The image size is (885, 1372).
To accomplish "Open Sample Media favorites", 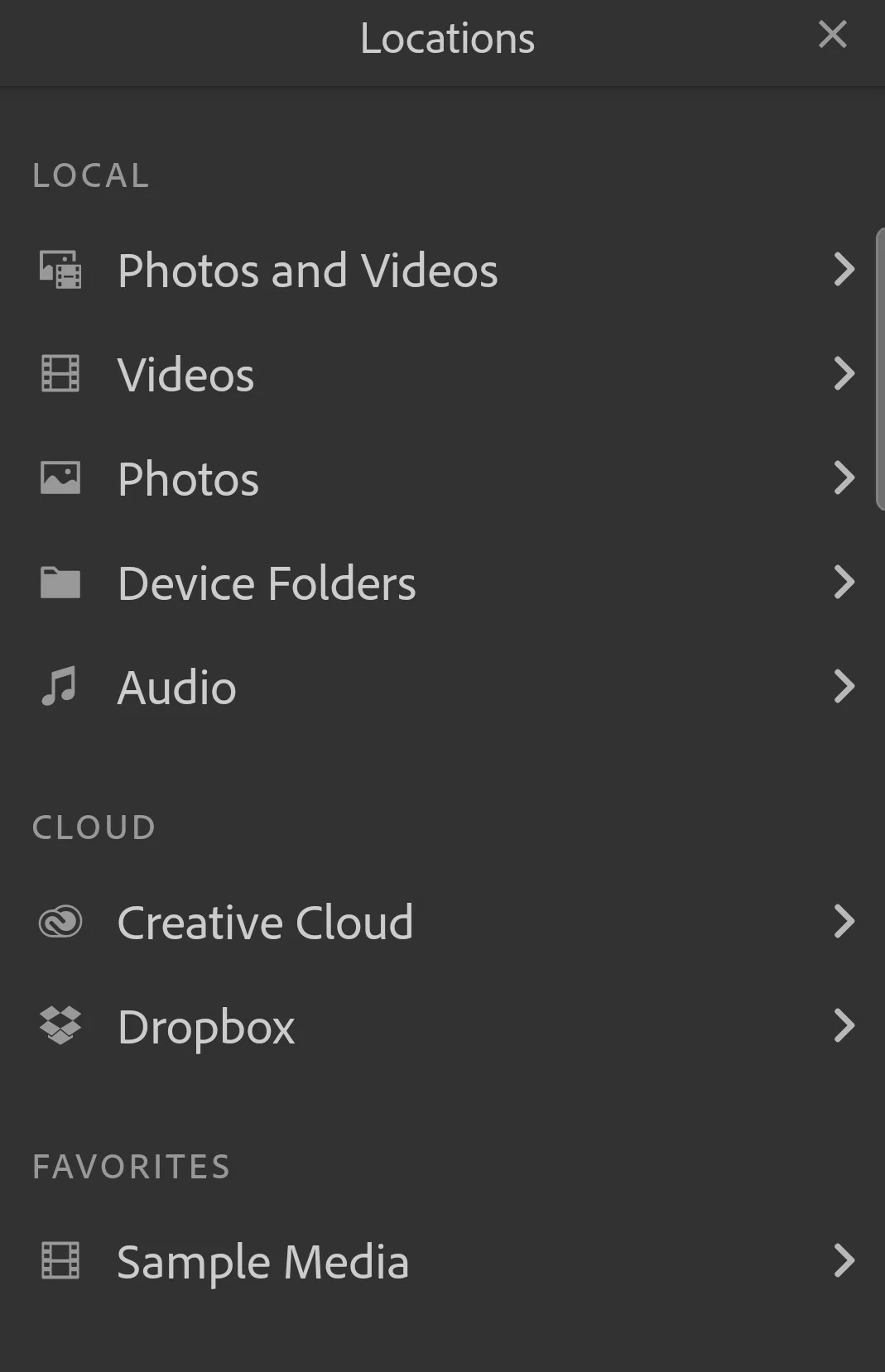I will coord(263,1262).
